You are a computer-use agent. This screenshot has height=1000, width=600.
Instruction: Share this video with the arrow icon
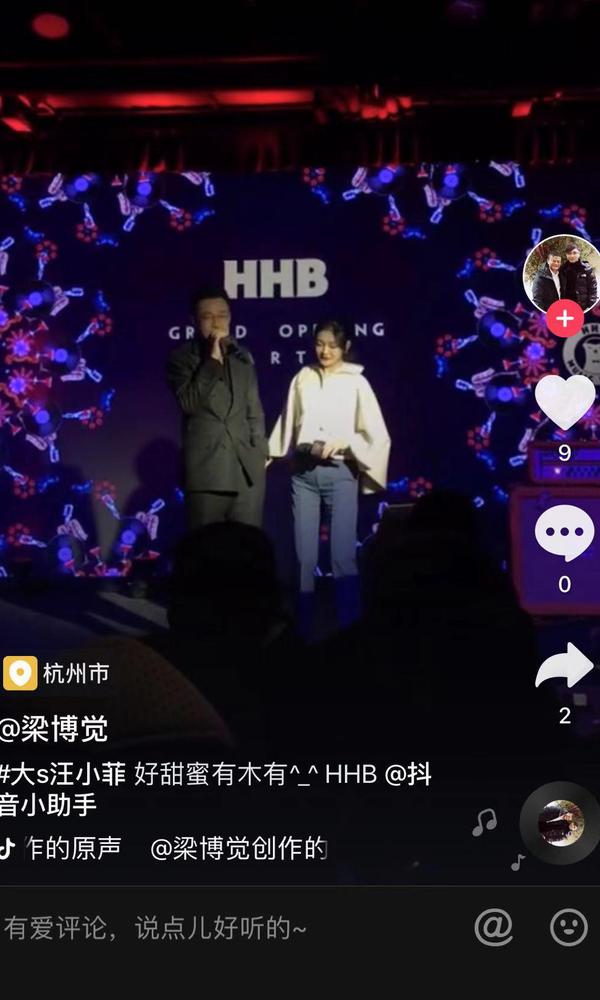coord(564,665)
